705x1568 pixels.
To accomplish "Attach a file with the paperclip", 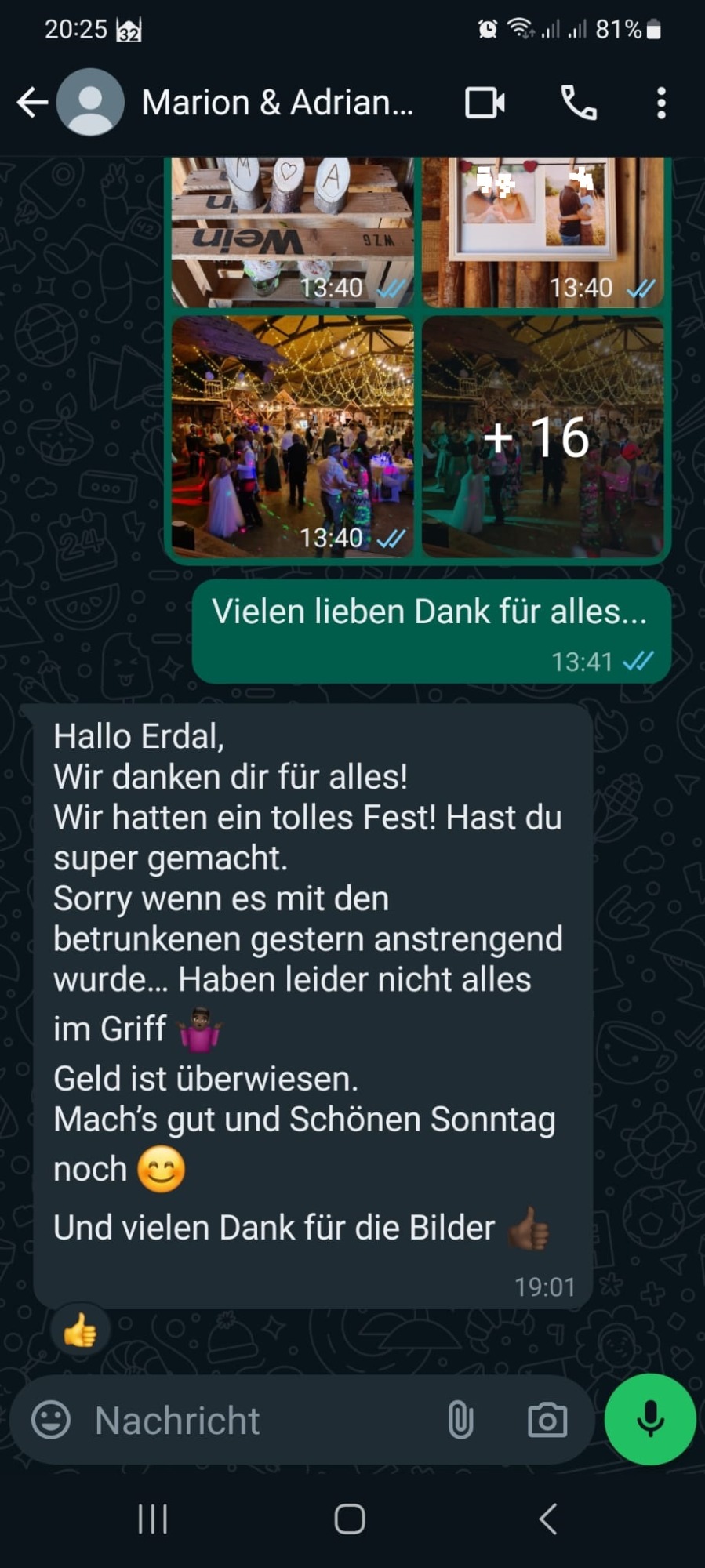I will tap(460, 1420).
